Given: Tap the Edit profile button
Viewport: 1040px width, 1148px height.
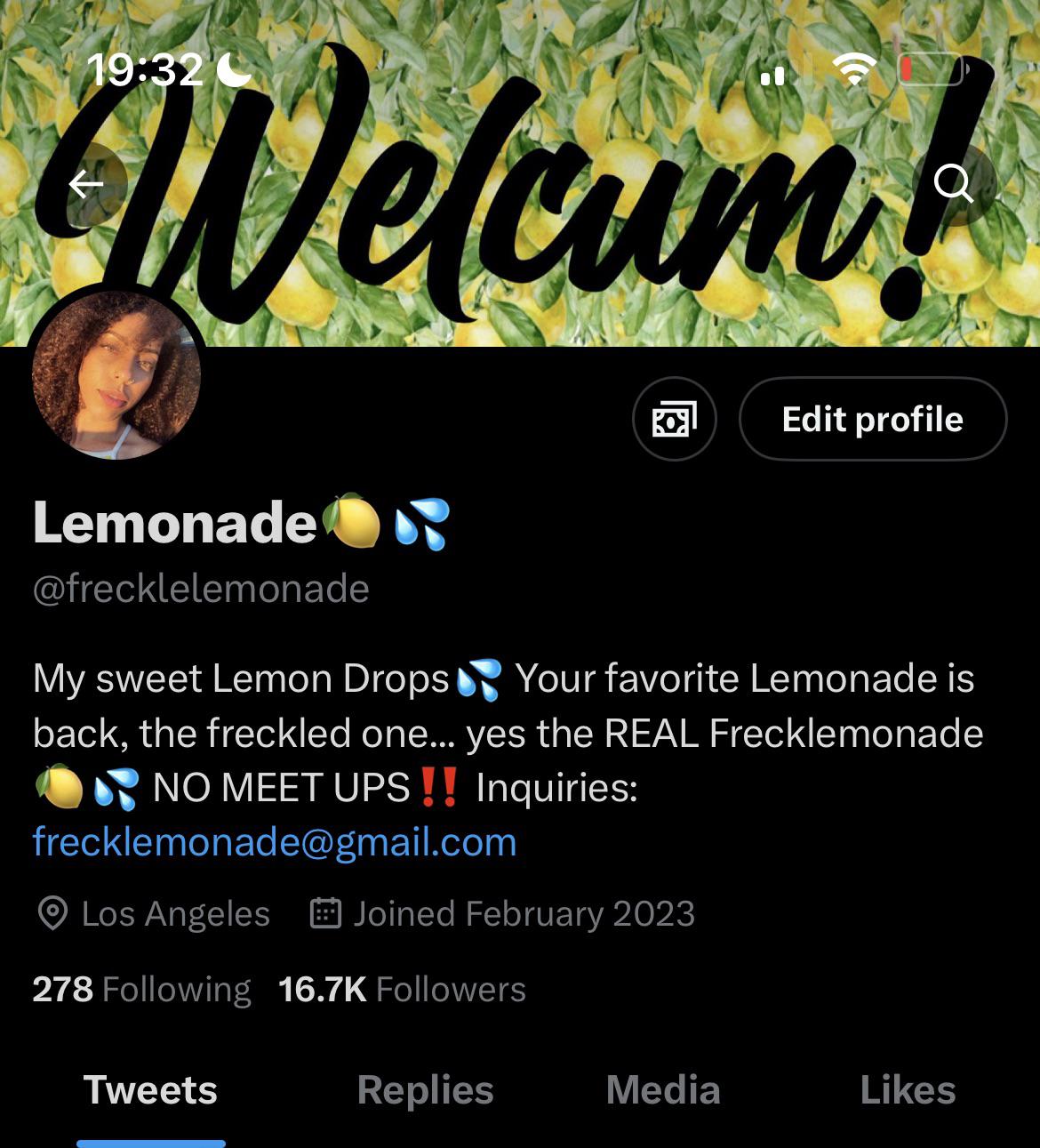Looking at the screenshot, I should point(872,419).
